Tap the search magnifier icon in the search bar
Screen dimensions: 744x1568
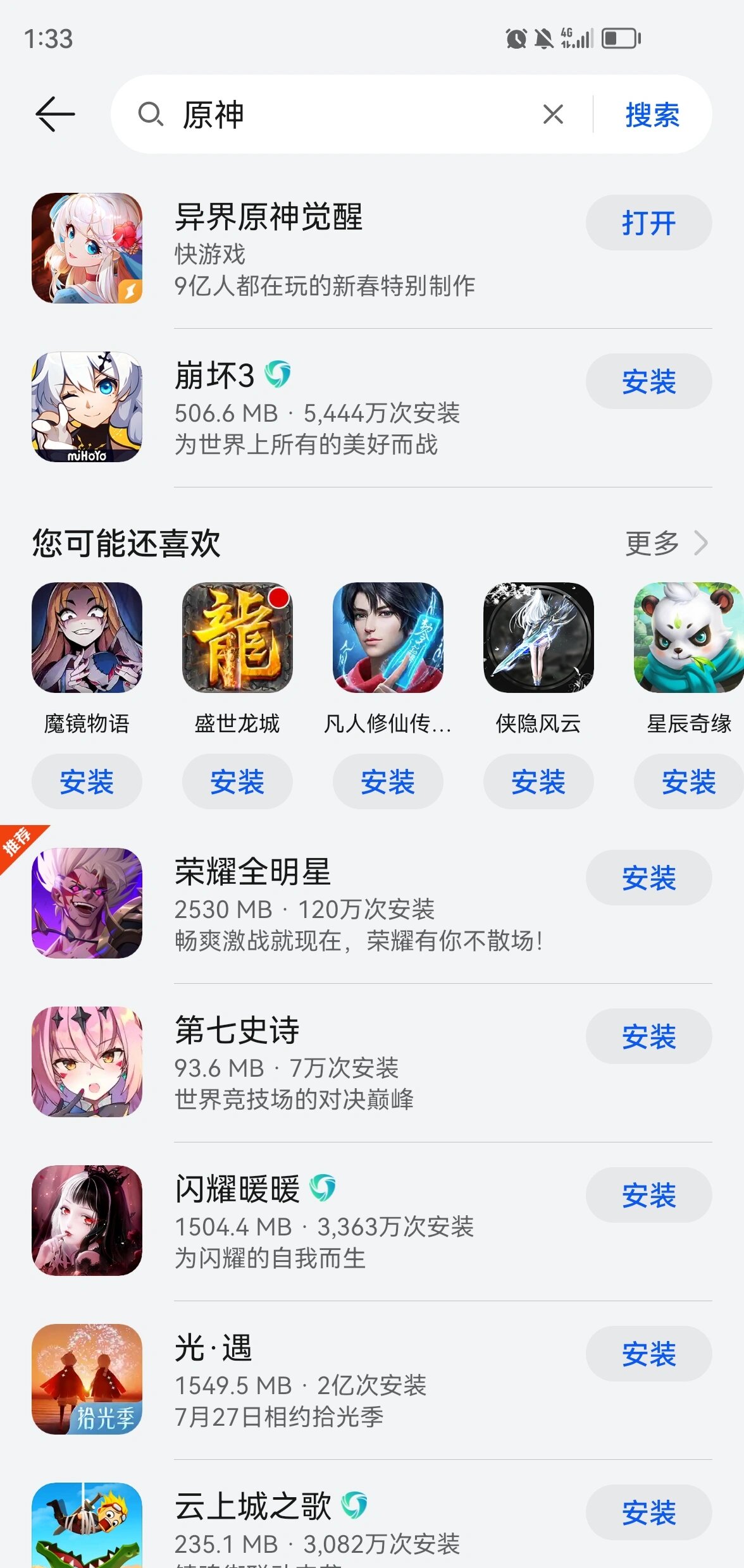[151, 115]
